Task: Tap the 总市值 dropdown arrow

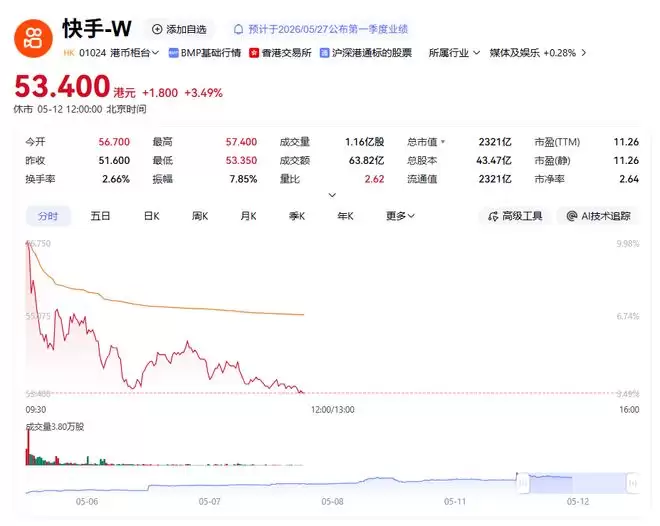Action: tap(443, 142)
